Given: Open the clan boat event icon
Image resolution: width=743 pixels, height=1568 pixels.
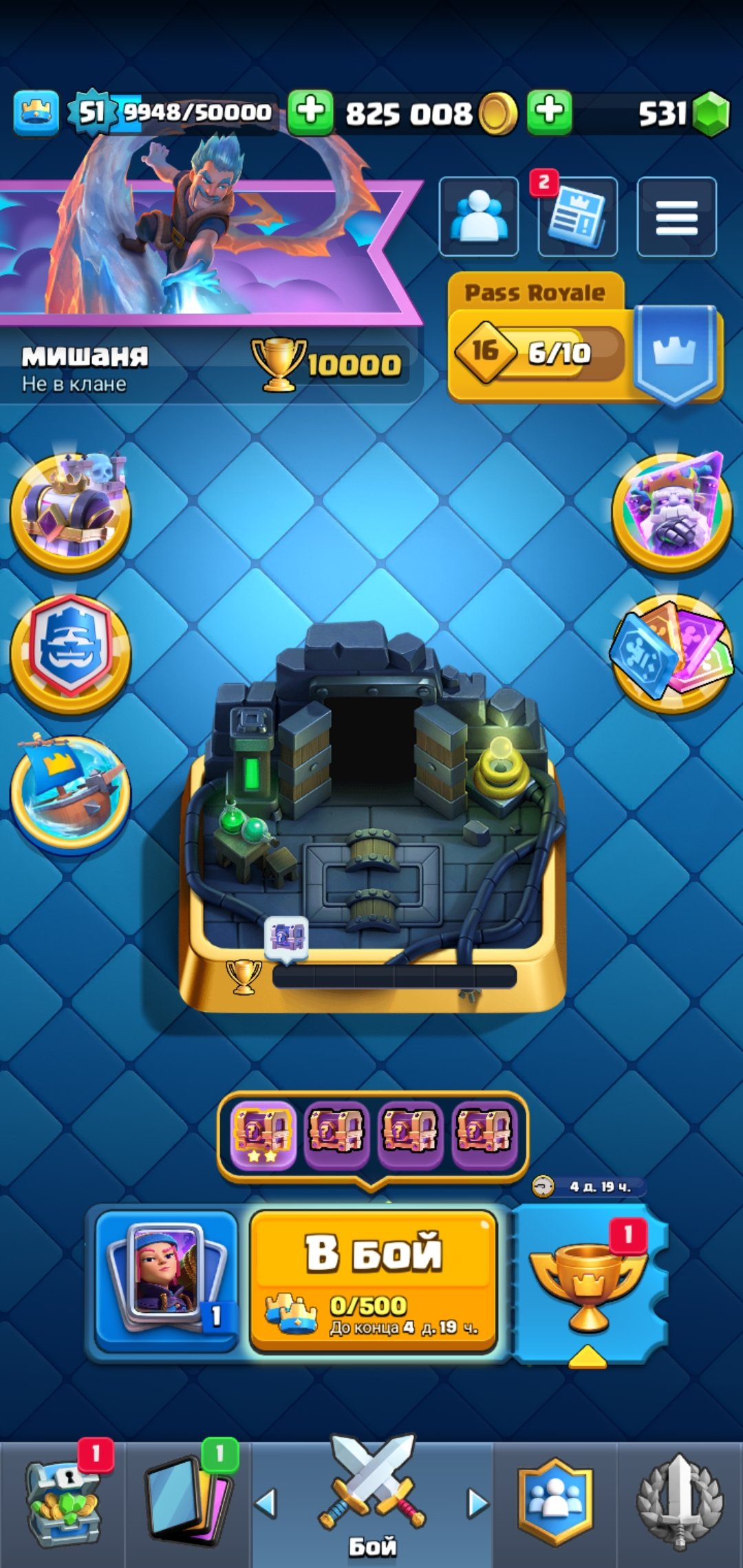Looking at the screenshot, I should pos(70,791).
